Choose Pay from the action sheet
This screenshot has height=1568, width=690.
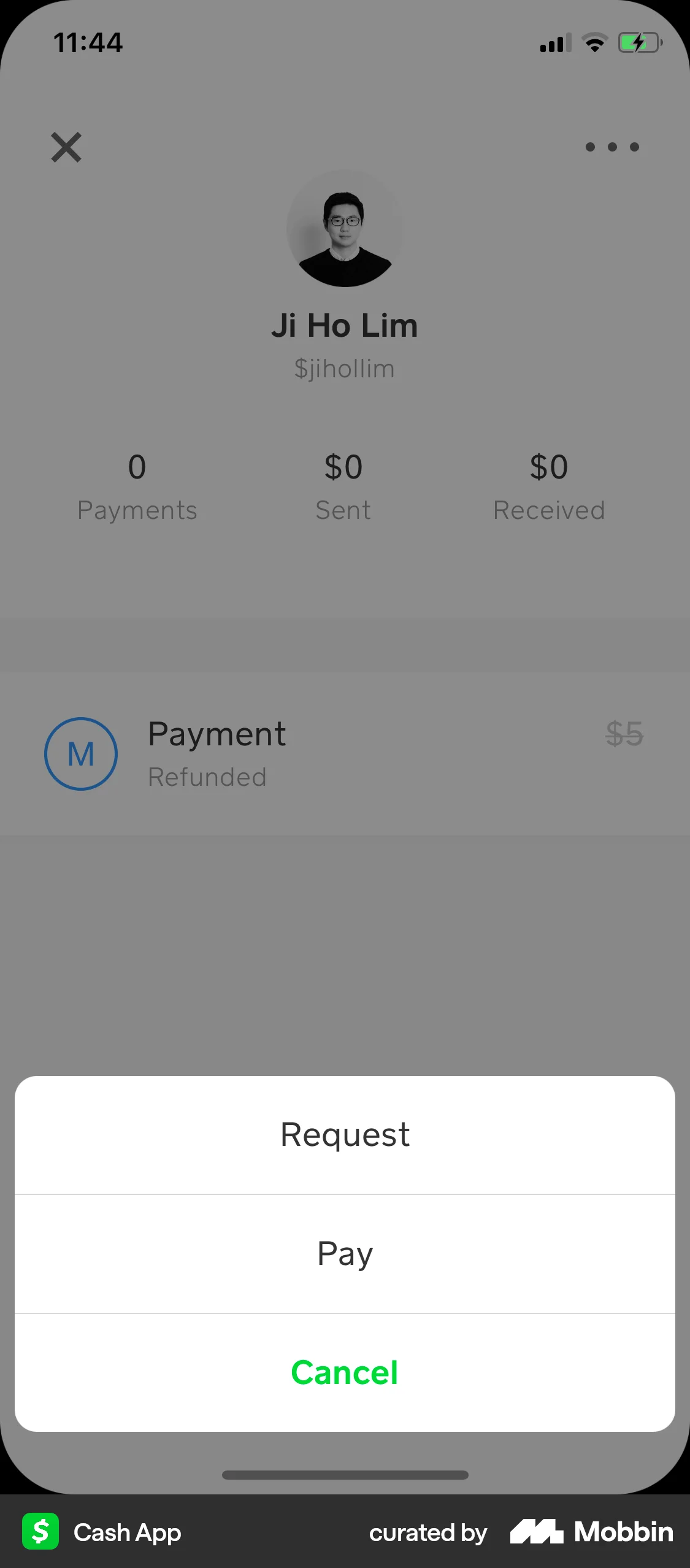point(345,1253)
